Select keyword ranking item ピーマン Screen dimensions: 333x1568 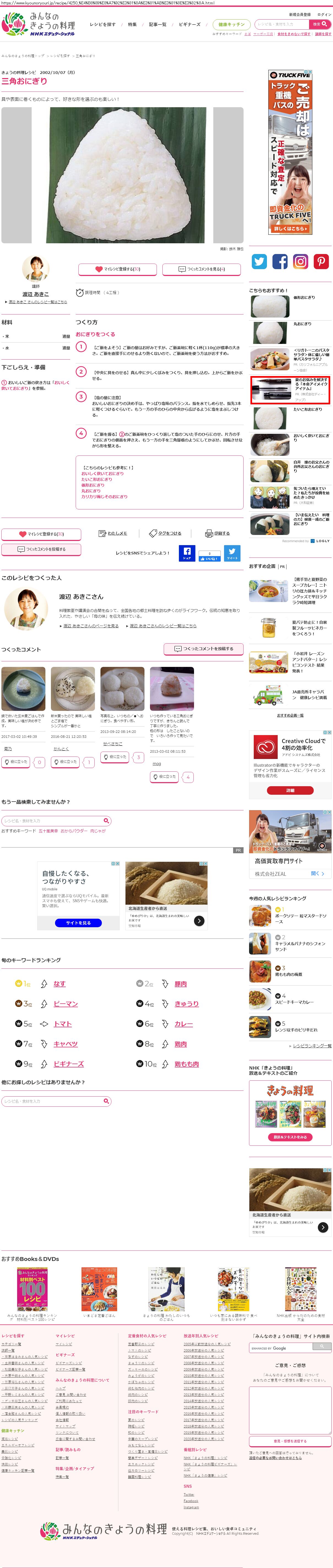coord(65,1004)
